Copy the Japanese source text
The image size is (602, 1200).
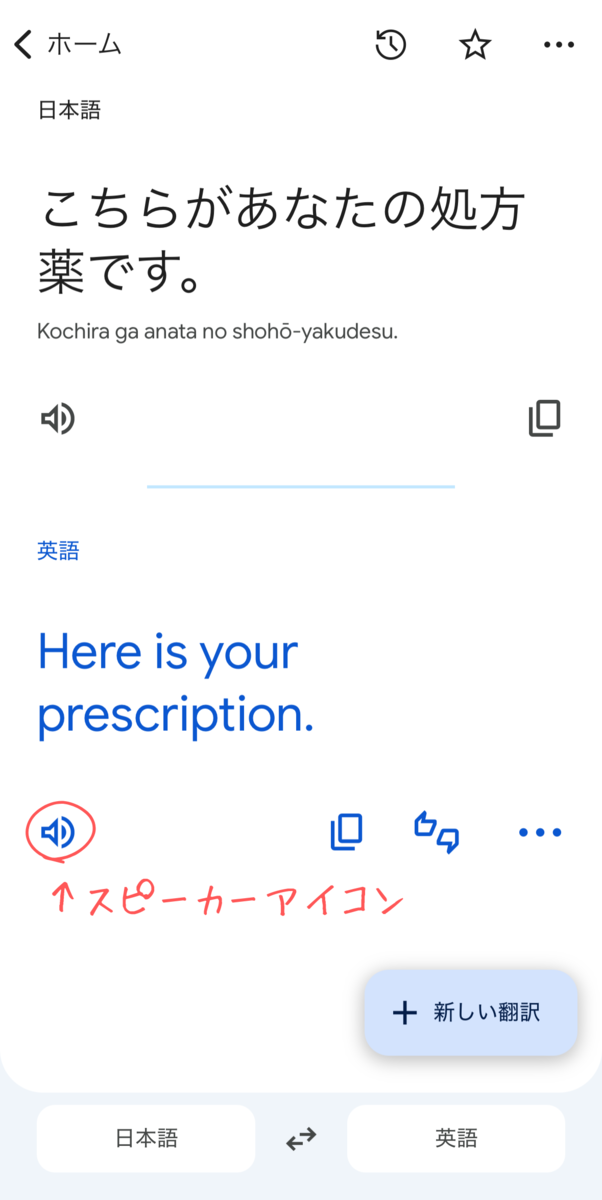coord(545,419)
